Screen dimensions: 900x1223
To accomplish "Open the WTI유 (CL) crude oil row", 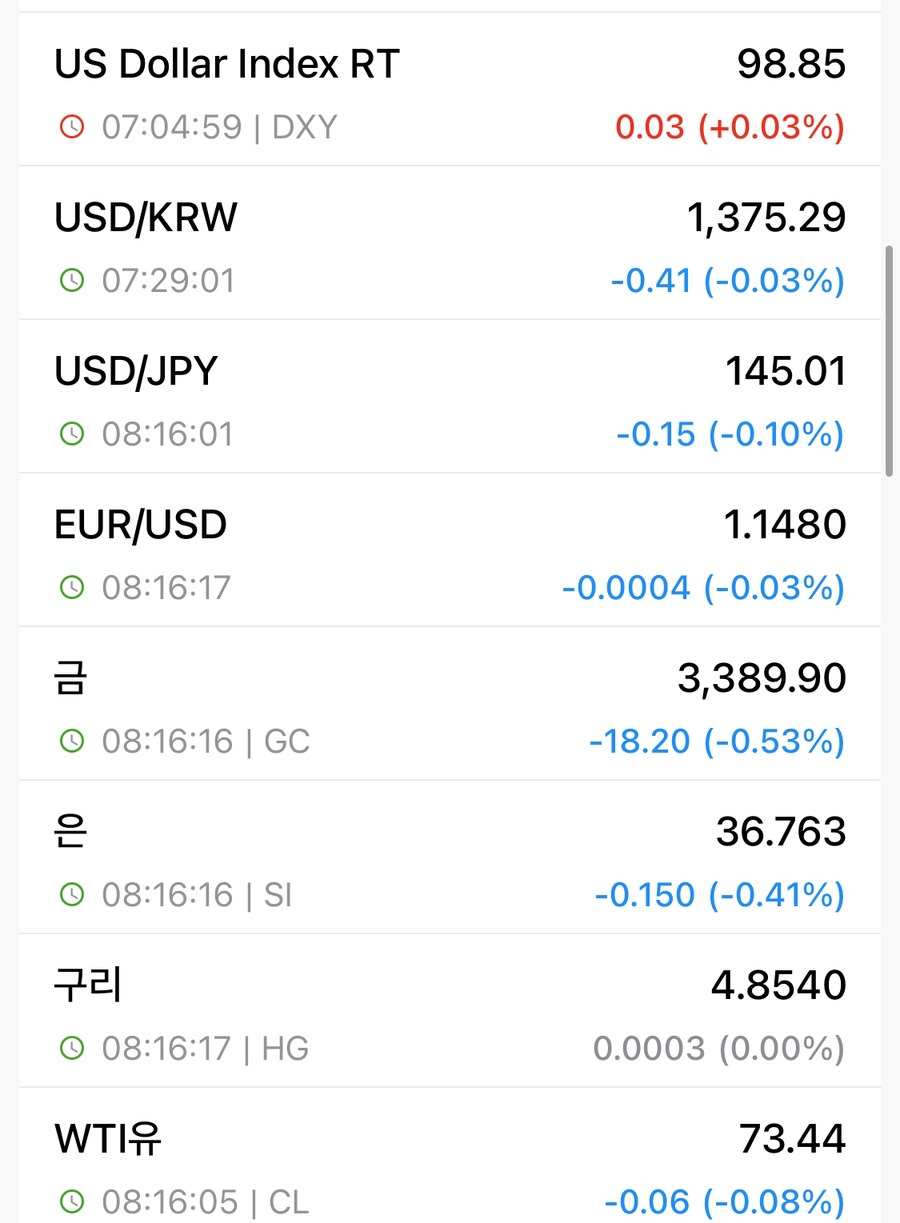I will click(x=450, y=1155).
